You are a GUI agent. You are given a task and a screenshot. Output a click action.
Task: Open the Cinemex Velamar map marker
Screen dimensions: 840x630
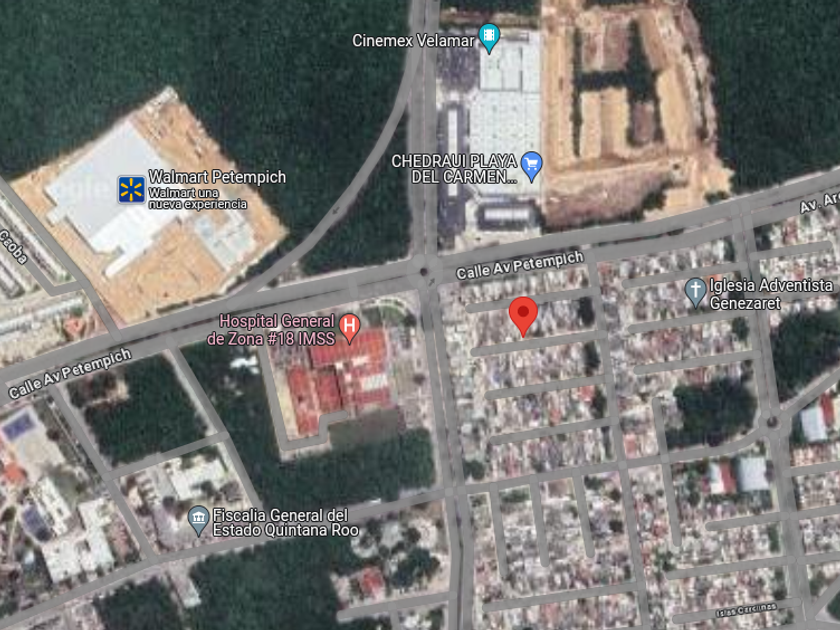[489, 38]
